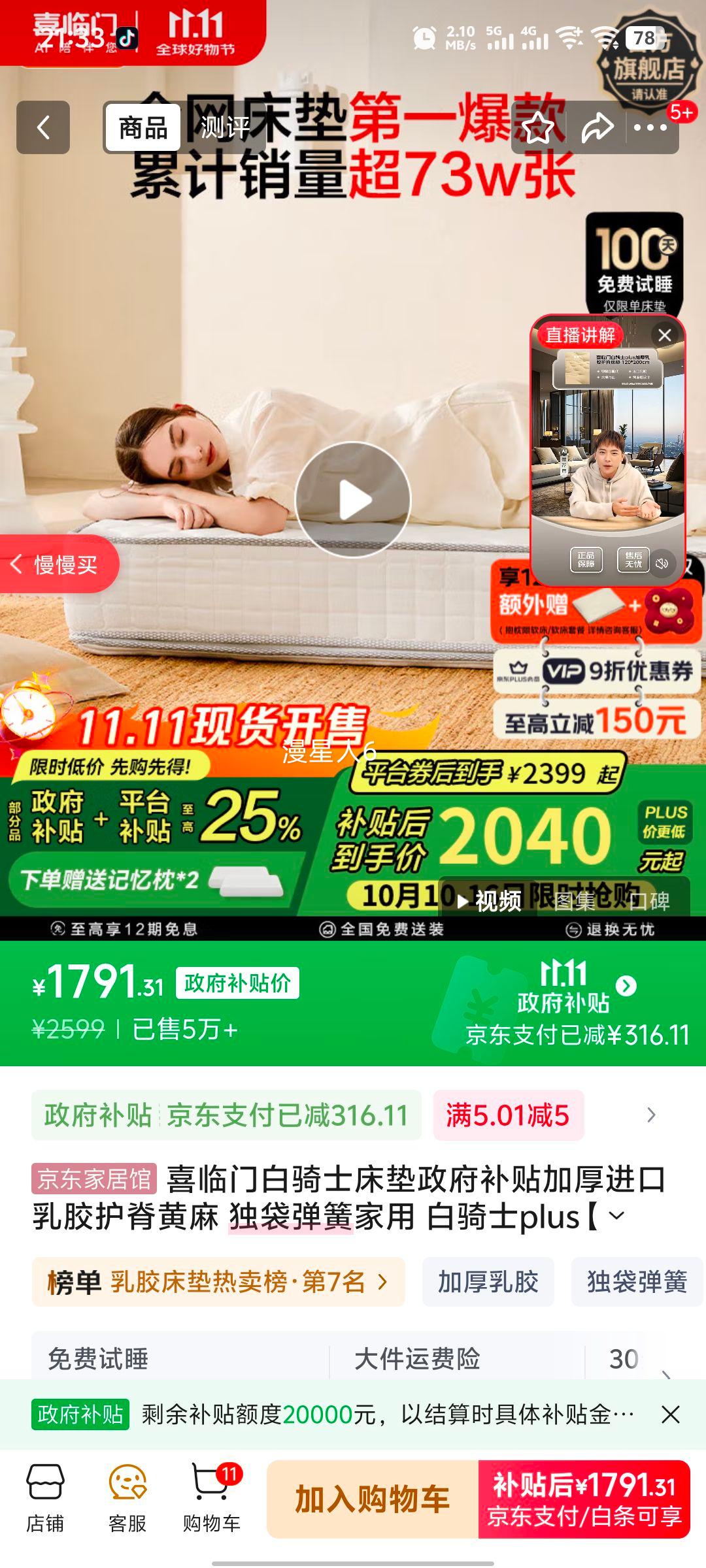Visit the 店铺 page

(45, 1499)
